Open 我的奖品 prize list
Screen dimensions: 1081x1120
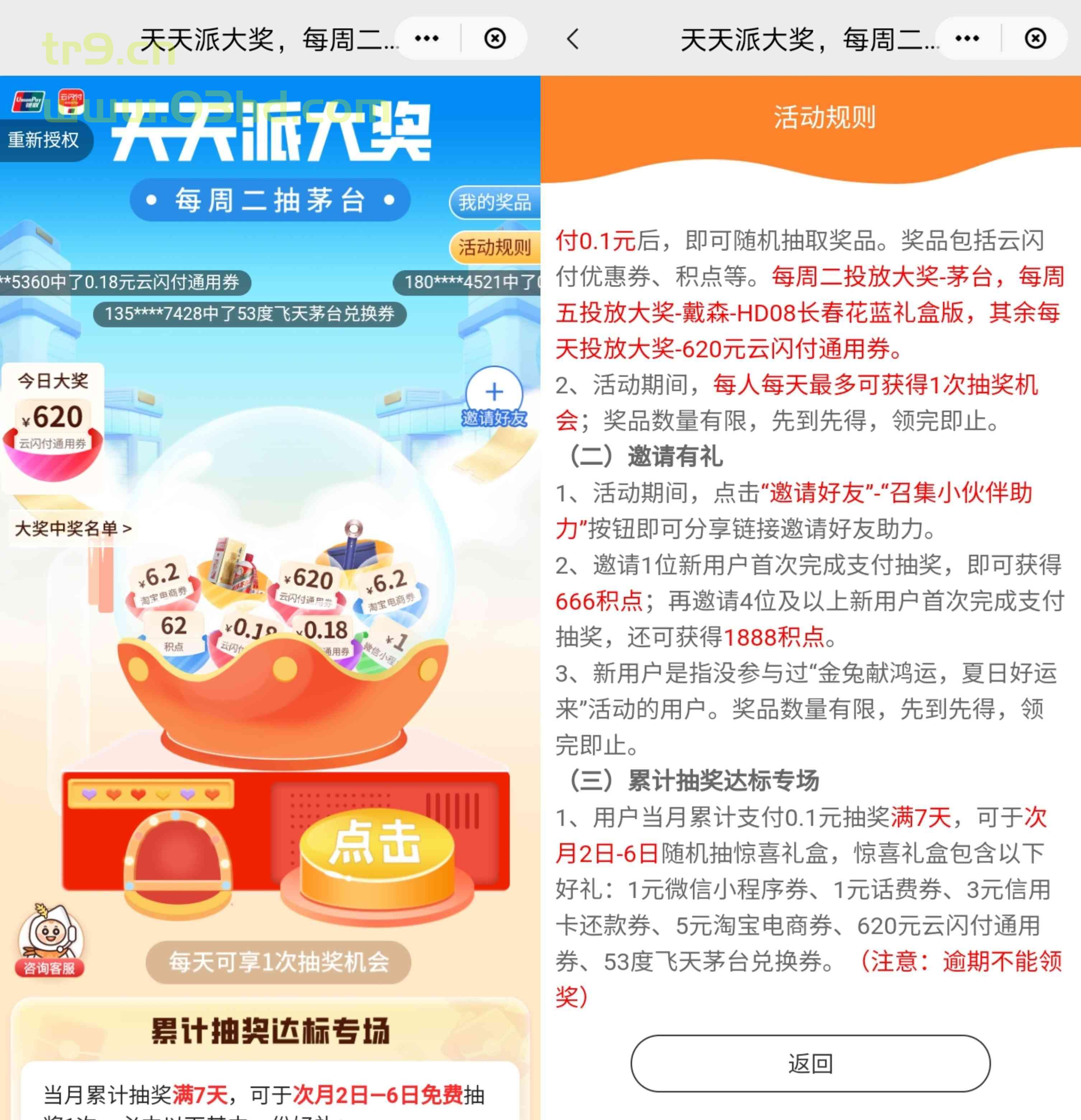tap(495, 202)
